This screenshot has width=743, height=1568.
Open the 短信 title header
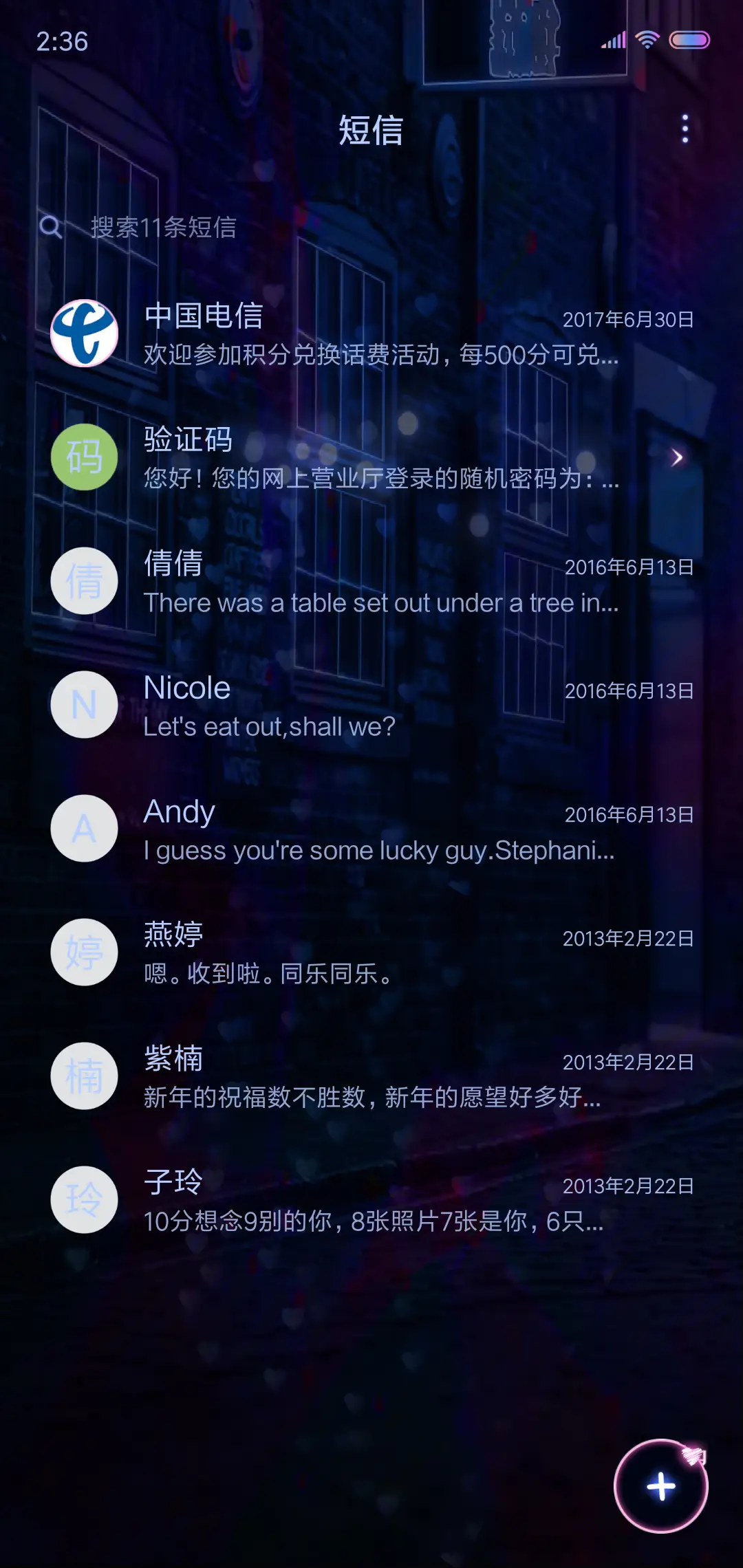tap(371, 131)
